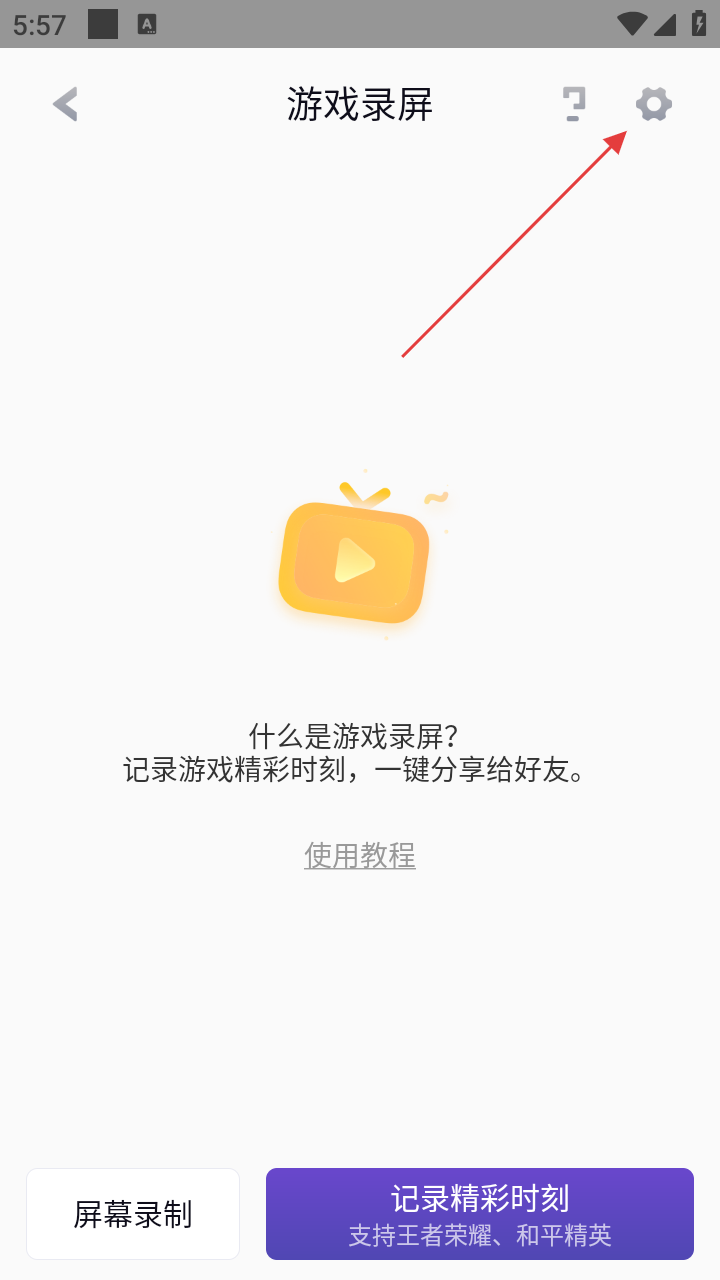Viewport: 720px width, 1280px height.
Task: Open the settings gear icon
Action: 654,104
